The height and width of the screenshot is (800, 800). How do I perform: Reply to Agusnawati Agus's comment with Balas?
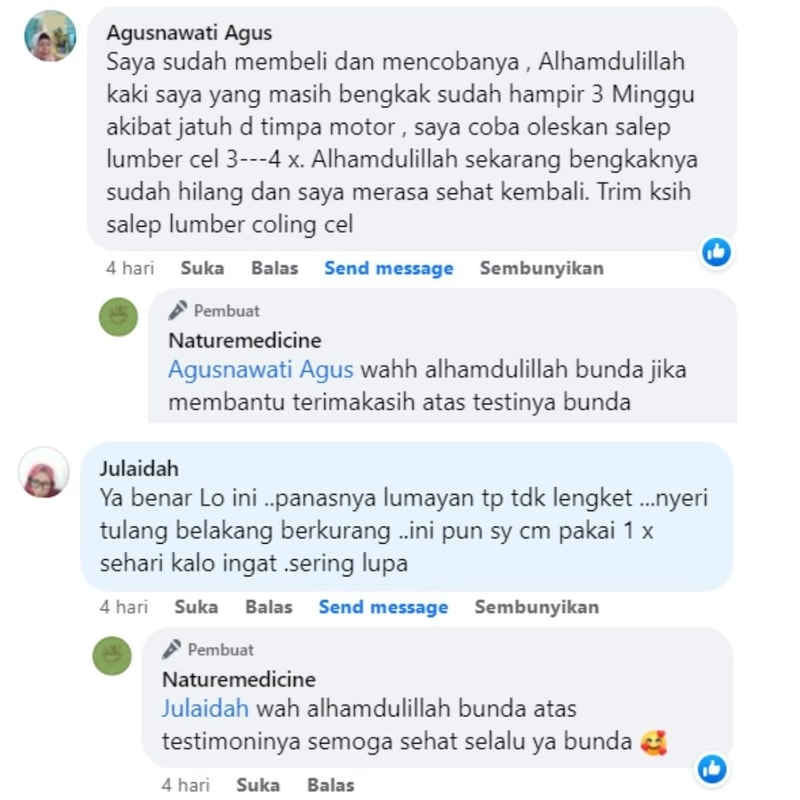click(x=274, y=268)
